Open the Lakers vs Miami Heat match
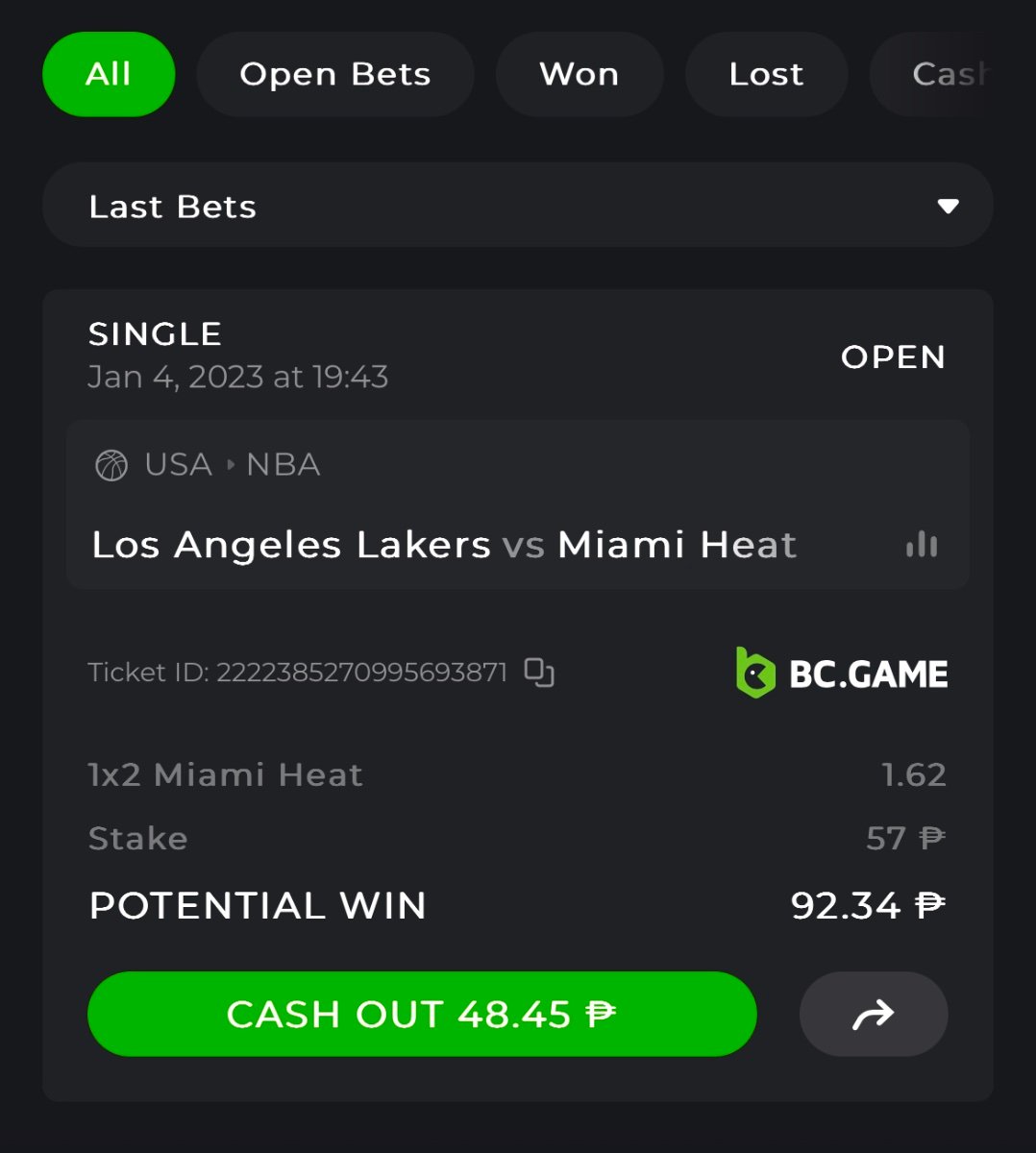The image size is (1036, 1153). [444, 545]
